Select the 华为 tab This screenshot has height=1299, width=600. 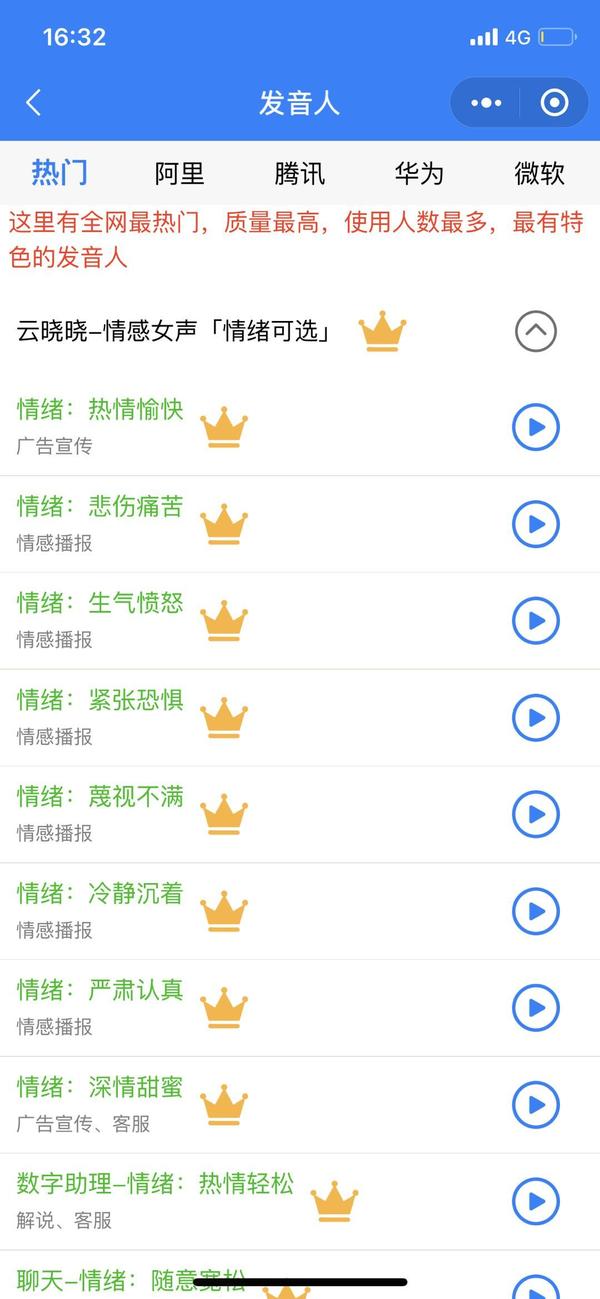(x=419, y=173)
